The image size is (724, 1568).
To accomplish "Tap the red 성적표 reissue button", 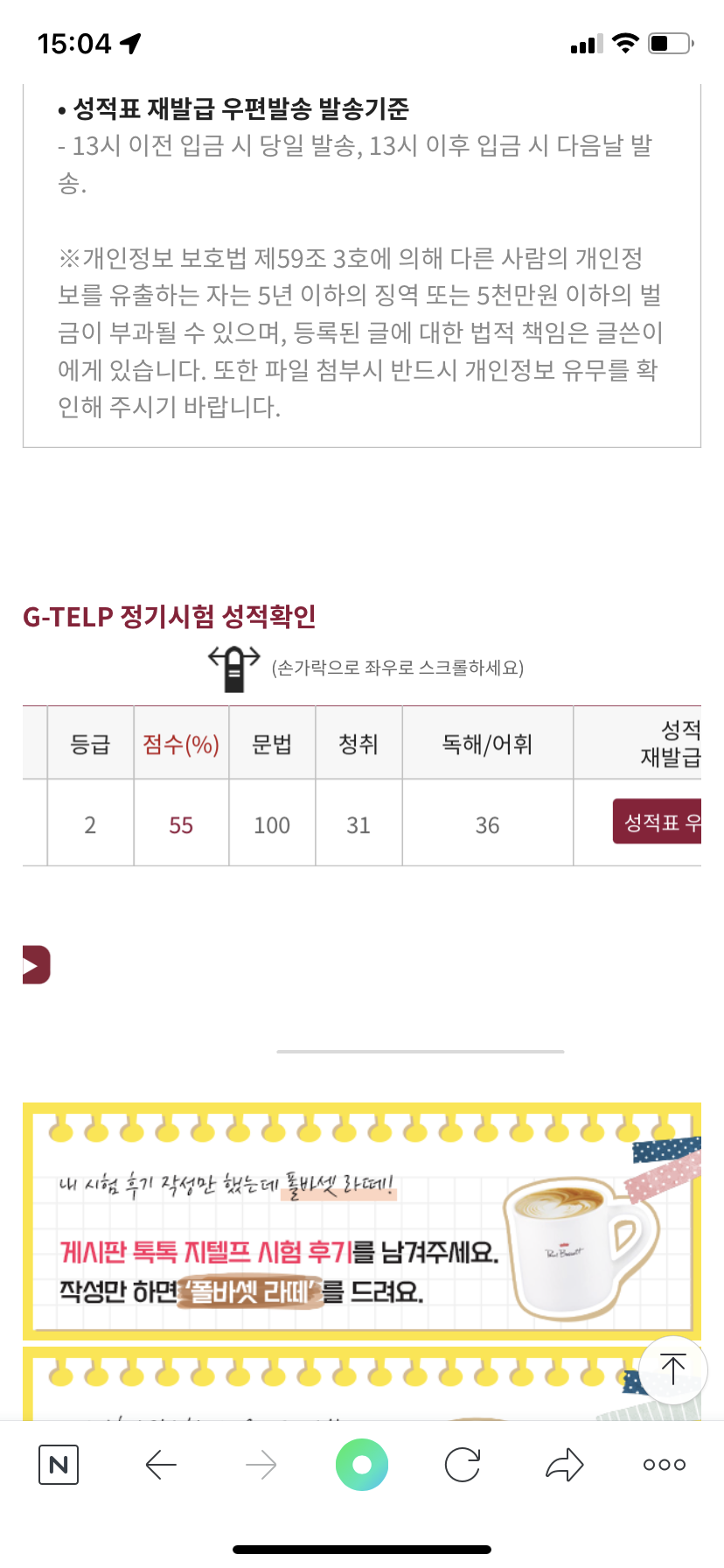I will tap(658, 822).
